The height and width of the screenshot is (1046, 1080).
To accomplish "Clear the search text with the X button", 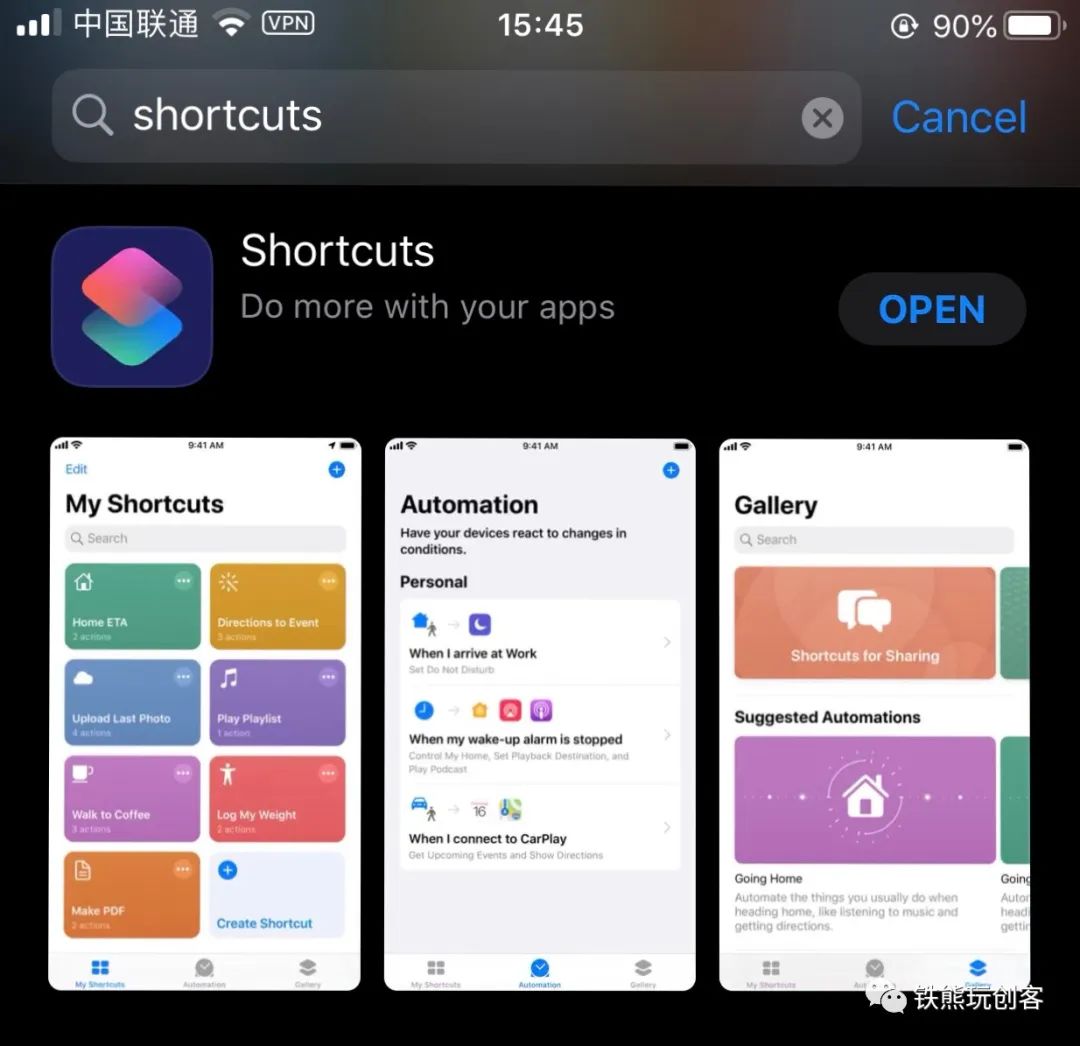I will [x=822, y=118].
